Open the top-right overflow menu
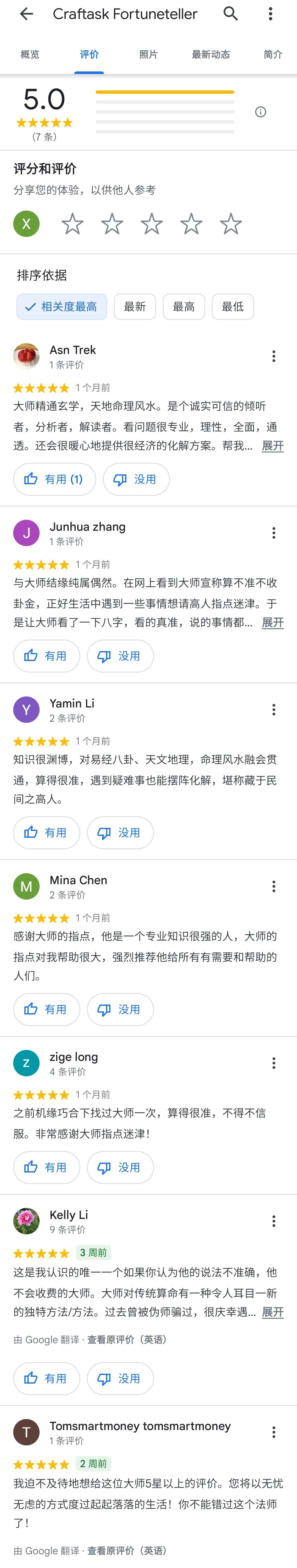297x1568 pixels. (x=271, y=14)
